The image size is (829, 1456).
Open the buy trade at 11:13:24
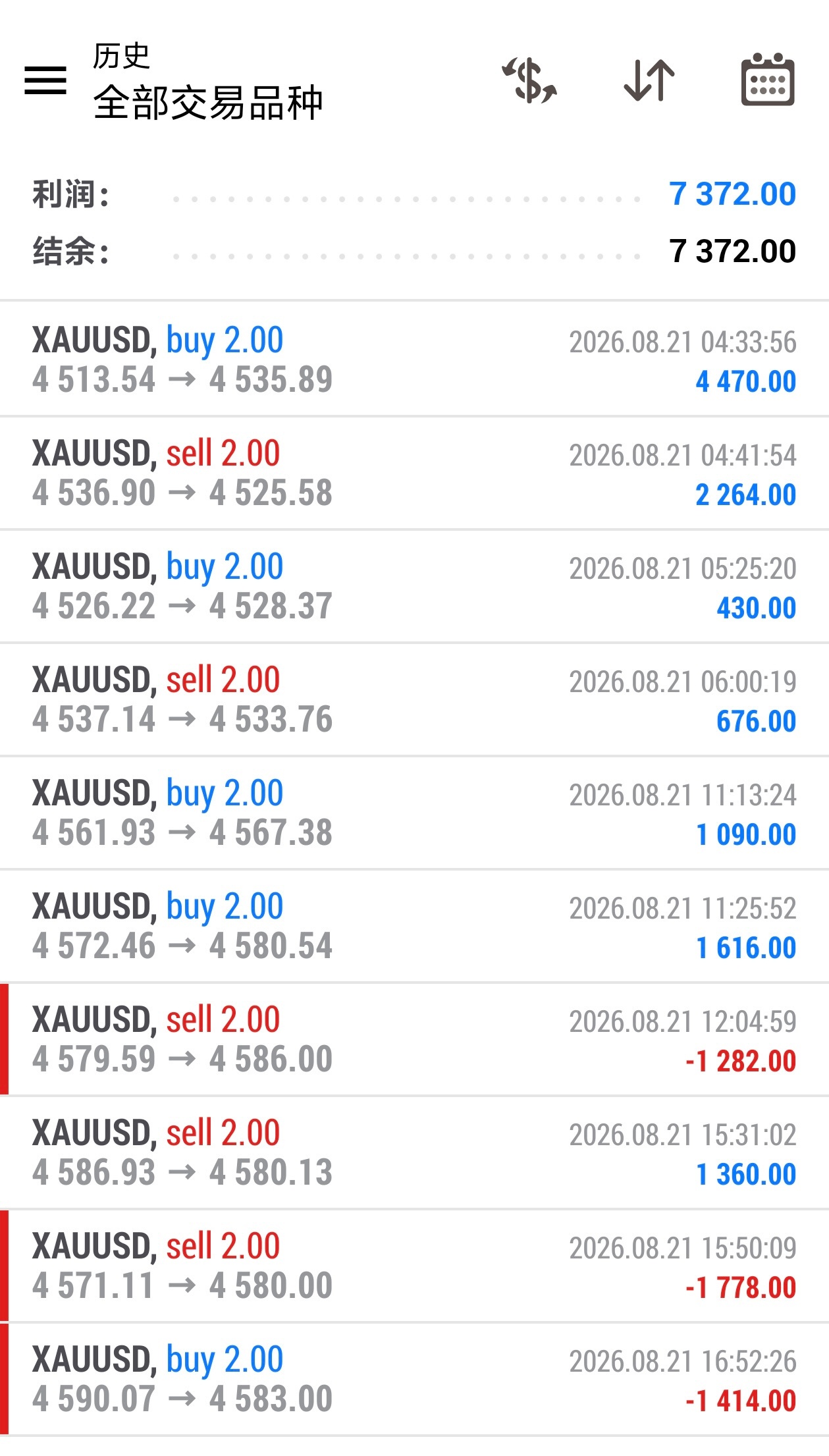414,813
